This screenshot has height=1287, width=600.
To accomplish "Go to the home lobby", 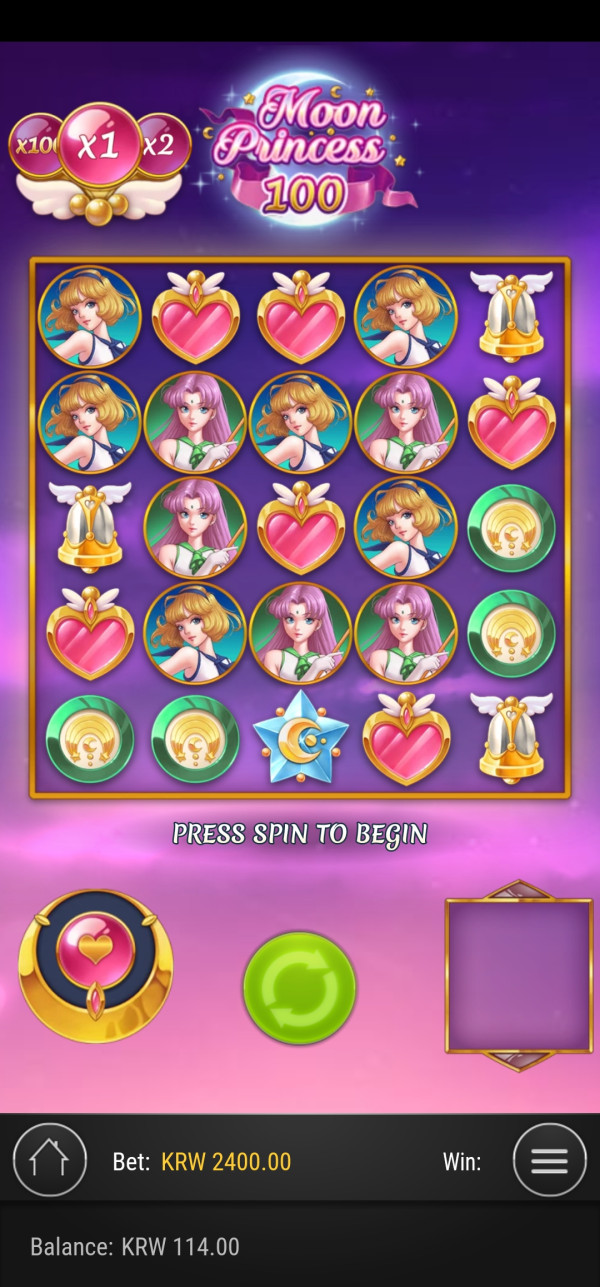I will point(49,1161).
